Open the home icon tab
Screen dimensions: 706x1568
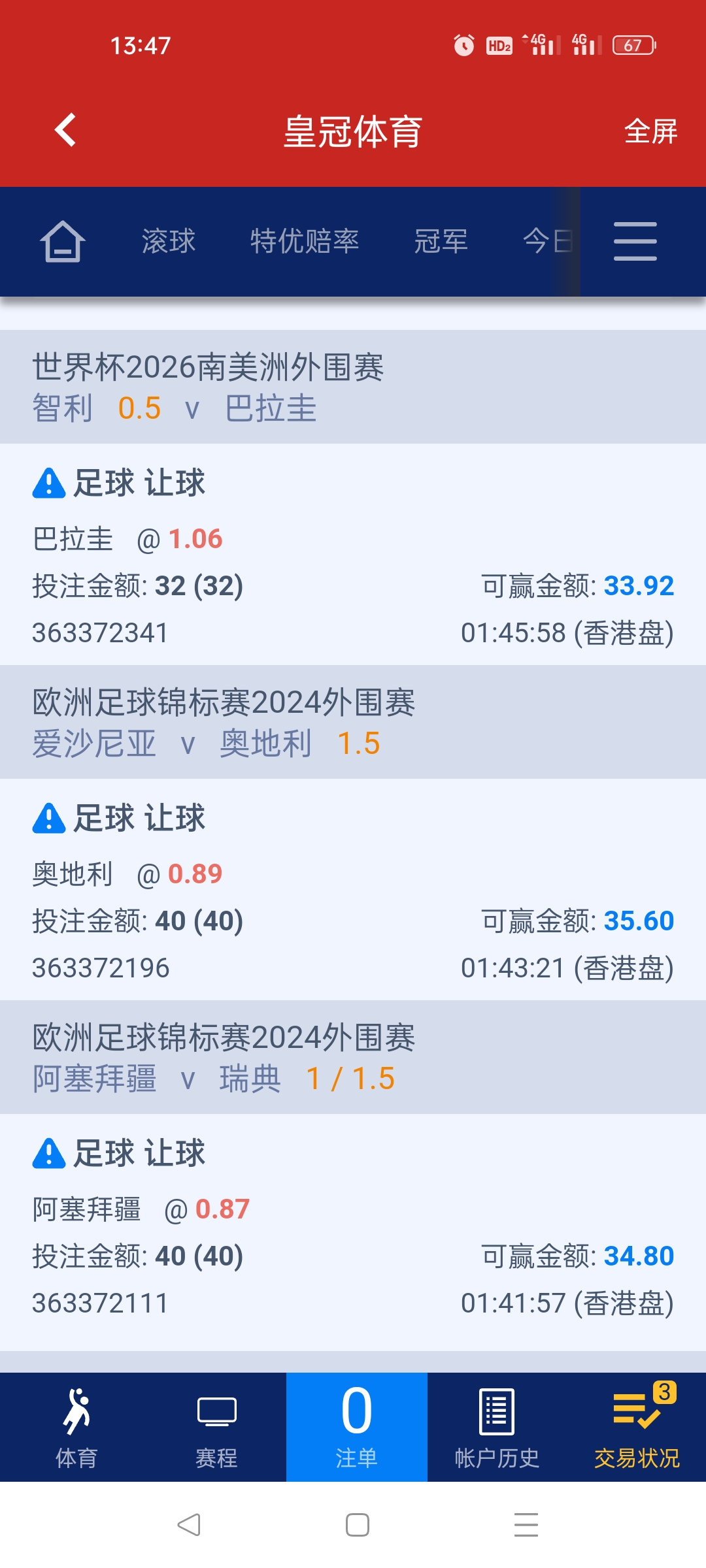63,242
